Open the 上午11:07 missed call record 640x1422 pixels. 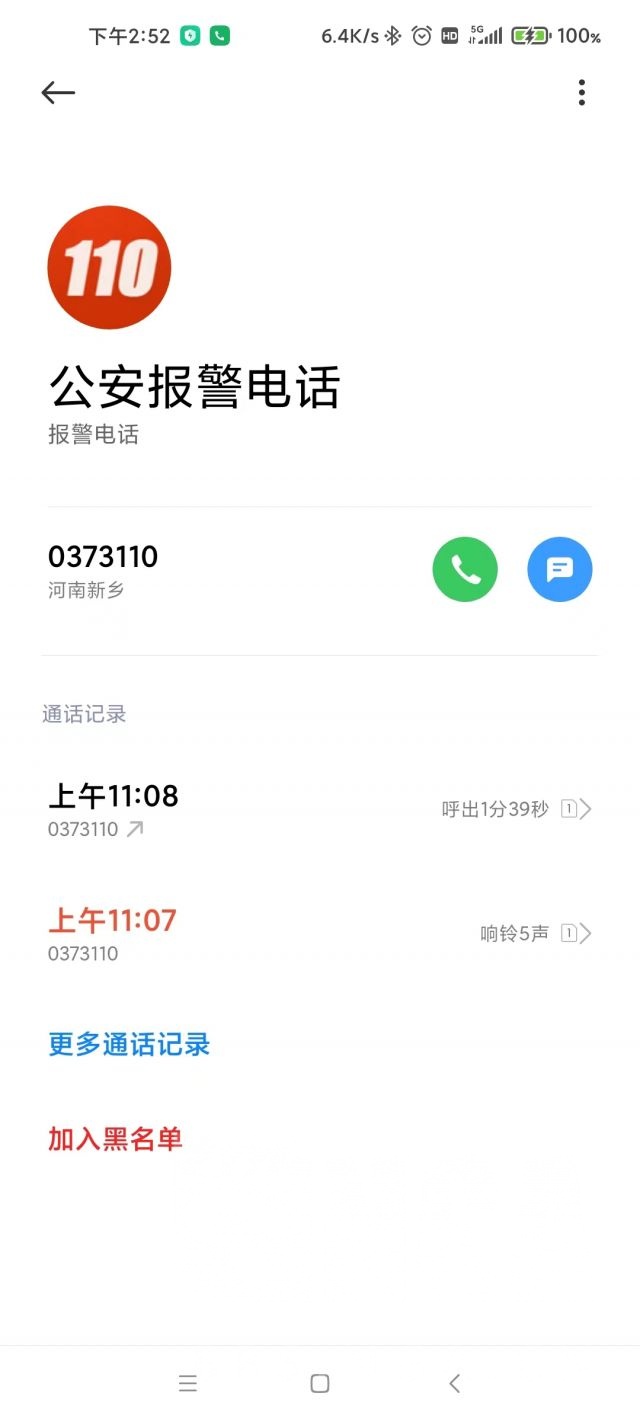320,935
